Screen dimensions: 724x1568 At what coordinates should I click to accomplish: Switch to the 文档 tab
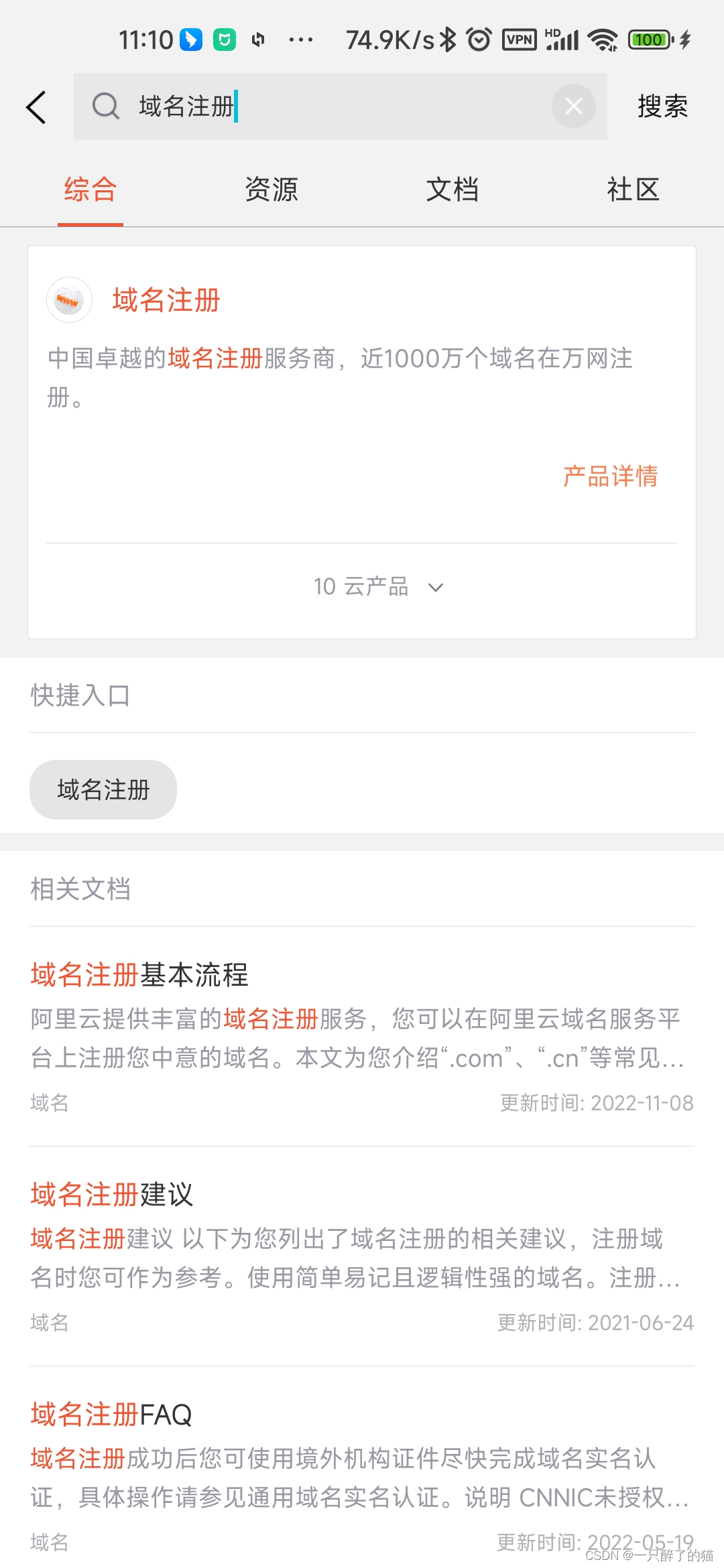tap(452, 190)
